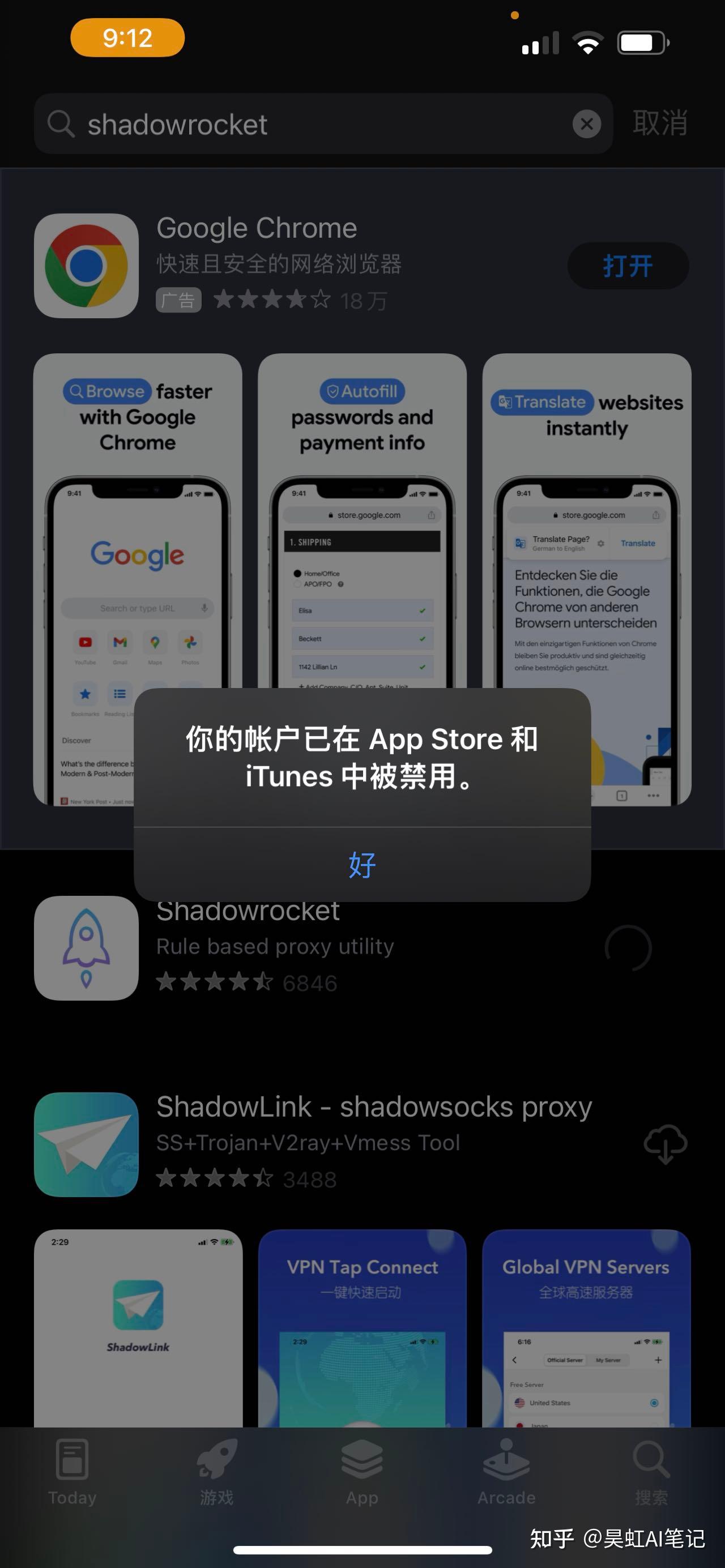
Task: View the VPN Tap Connect screenshot
Action: click(362, 1328)
